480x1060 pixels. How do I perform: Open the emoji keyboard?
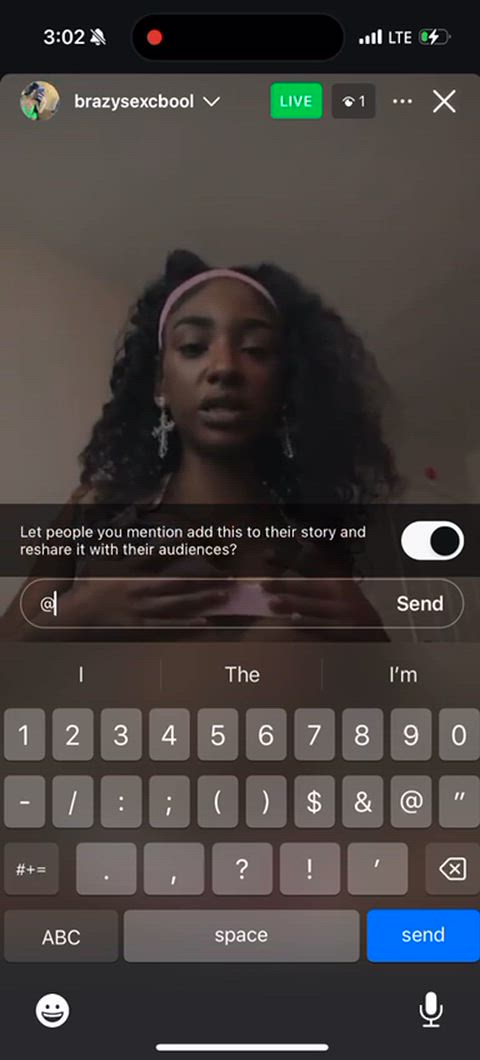53,1012
